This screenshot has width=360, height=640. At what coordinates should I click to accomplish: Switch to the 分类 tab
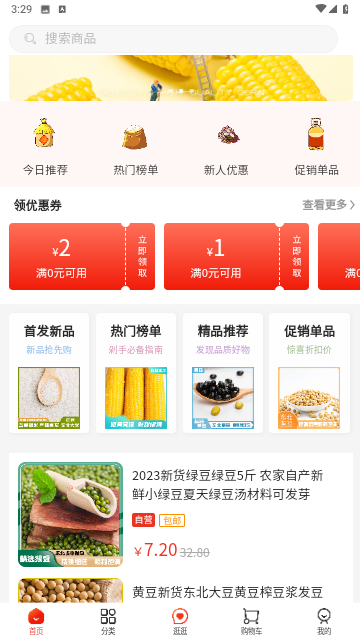point(108,621)
